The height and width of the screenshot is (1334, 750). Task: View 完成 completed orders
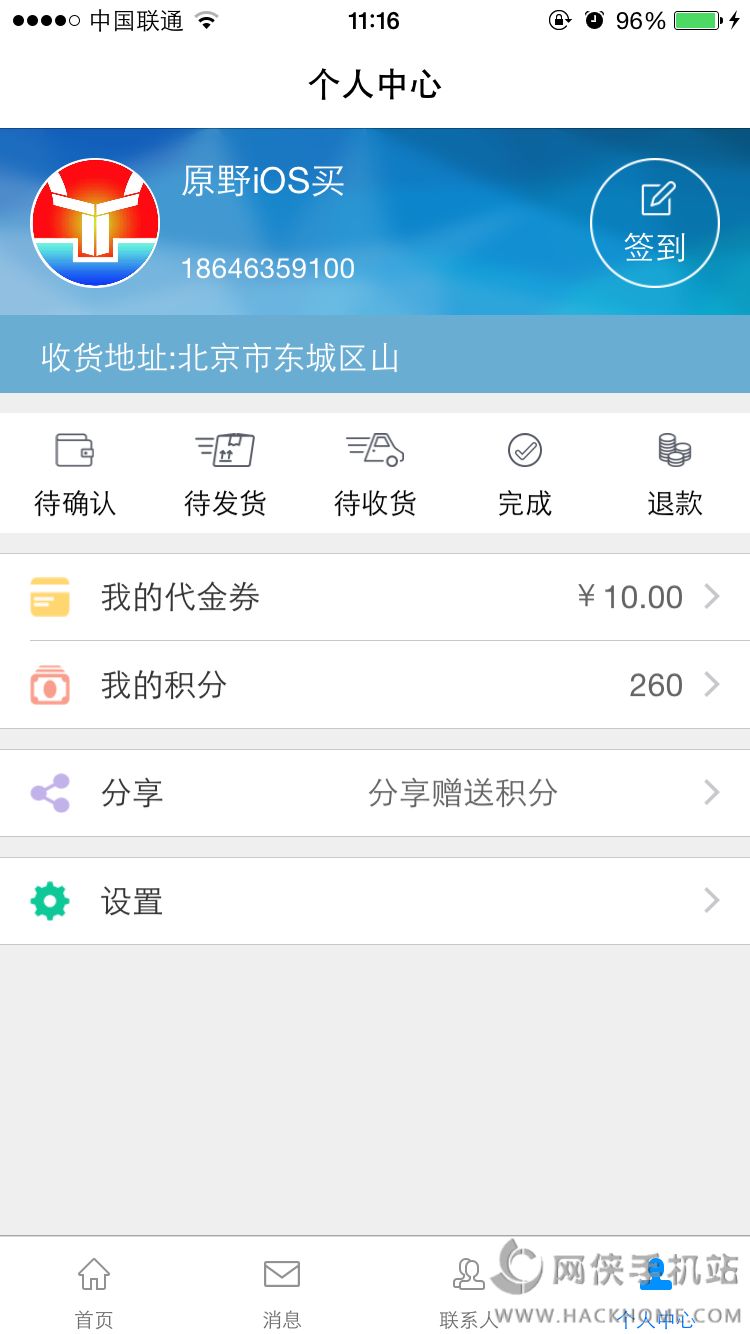[525, 475]
